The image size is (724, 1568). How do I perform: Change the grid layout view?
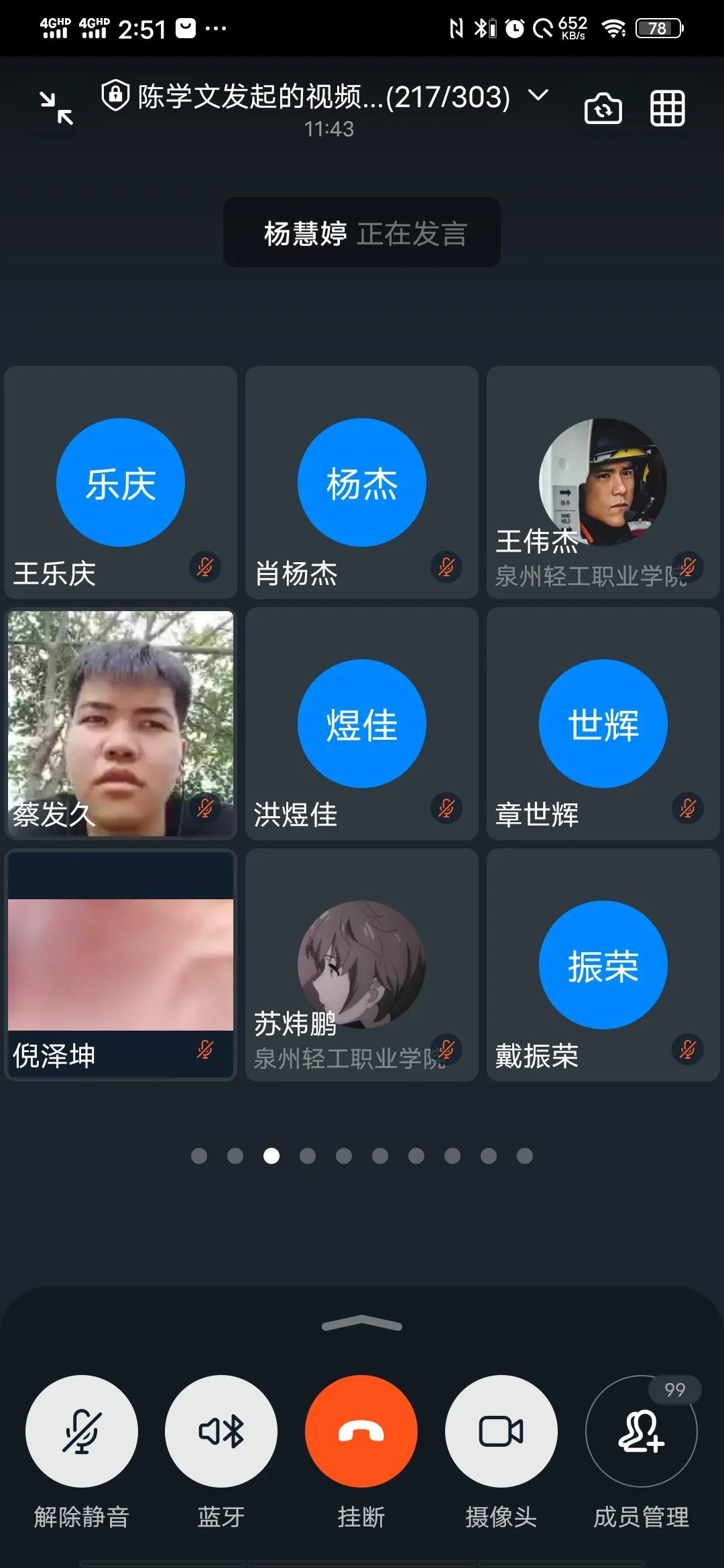(x=668, y=109)
